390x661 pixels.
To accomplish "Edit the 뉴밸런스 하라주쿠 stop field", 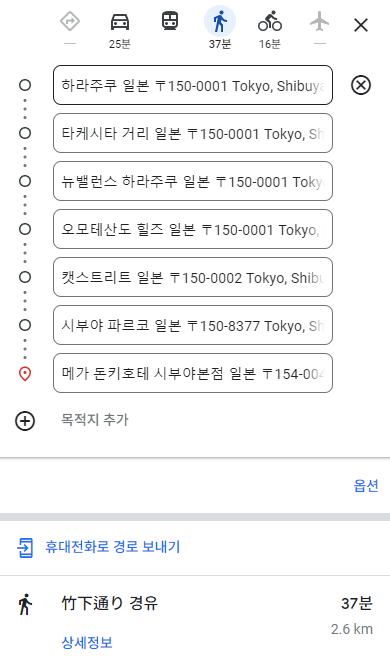I will click(193, 181).
